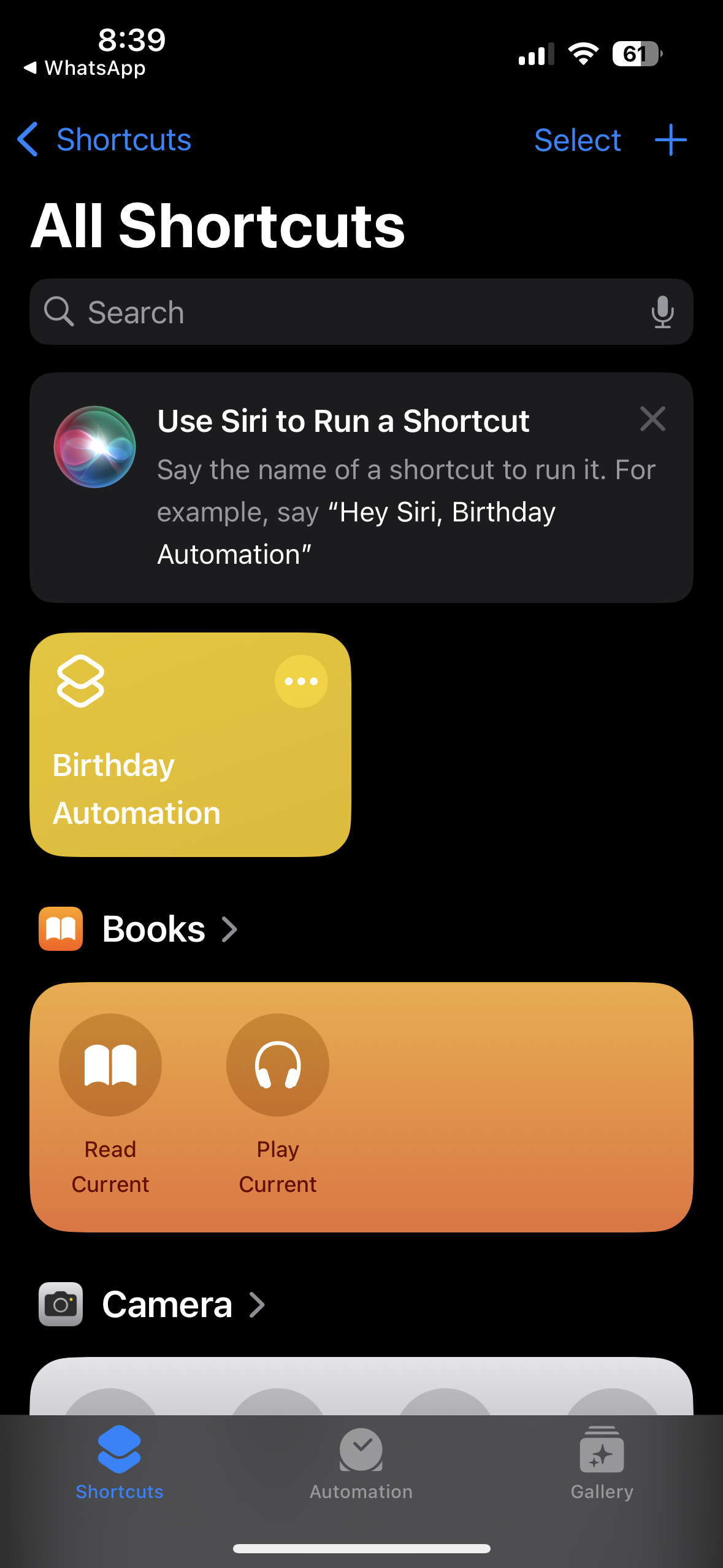The image size is (723, 1568).
Task: Start voice dictation in search
Action: click(662, 312)
